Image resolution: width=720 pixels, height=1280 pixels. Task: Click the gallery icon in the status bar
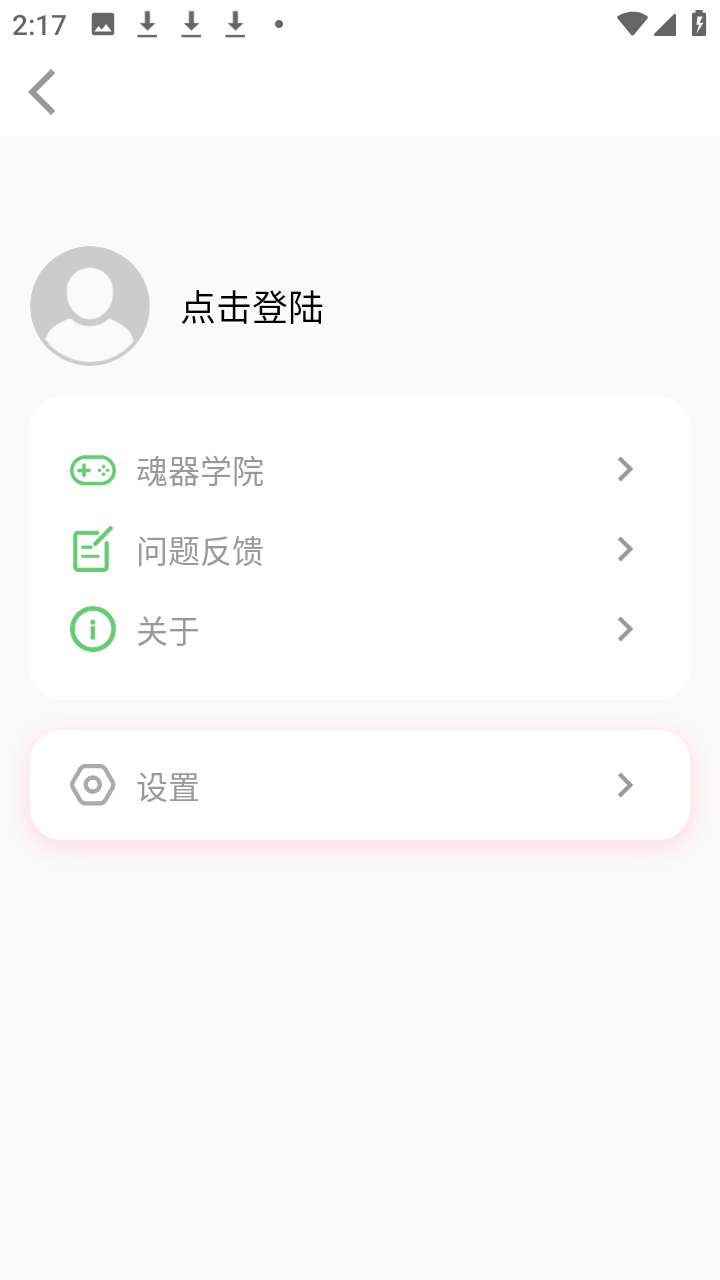(x=103, y=23)
